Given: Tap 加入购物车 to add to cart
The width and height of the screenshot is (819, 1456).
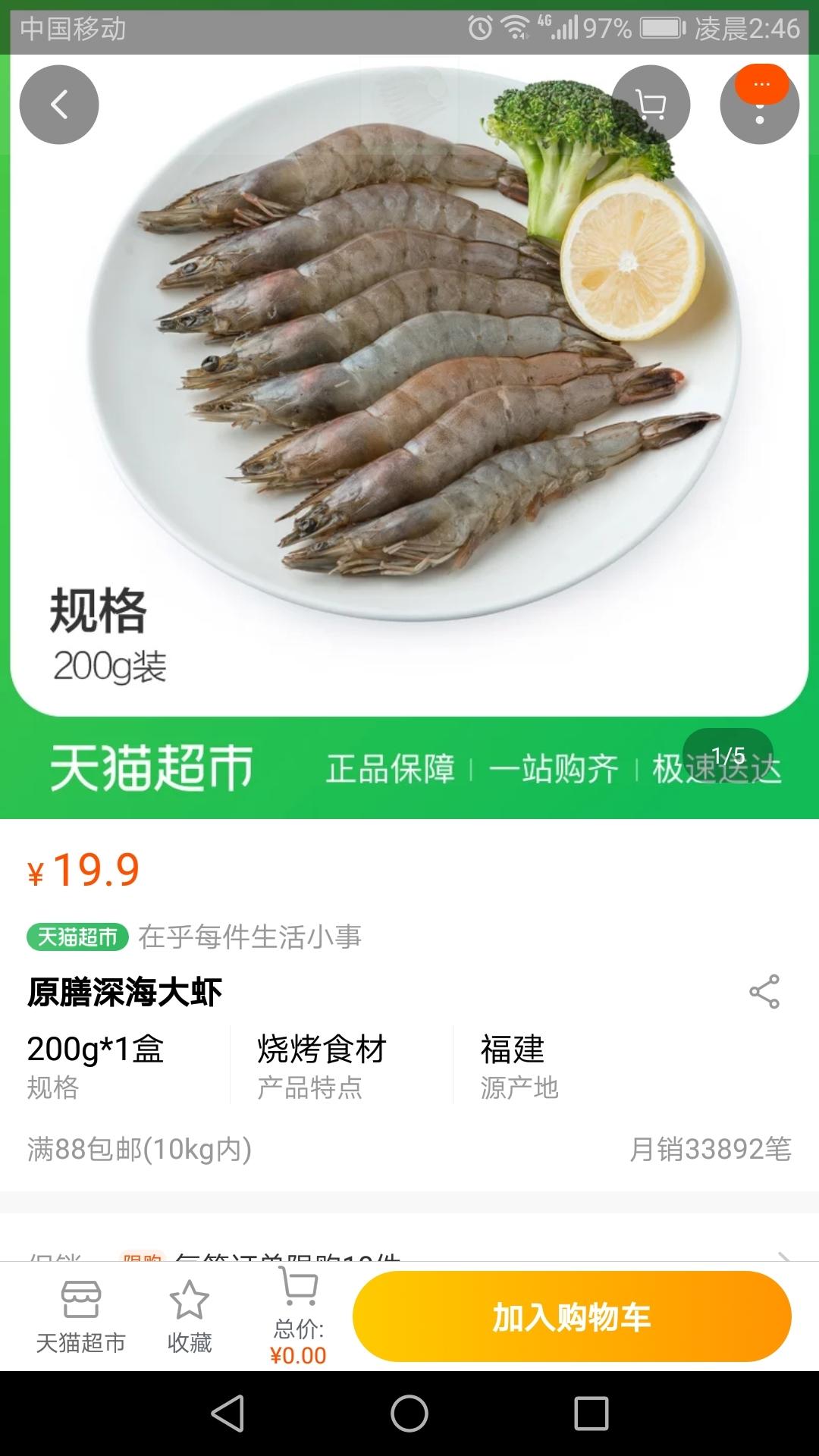Looking at the screenshot, I should pos(572,1317).
